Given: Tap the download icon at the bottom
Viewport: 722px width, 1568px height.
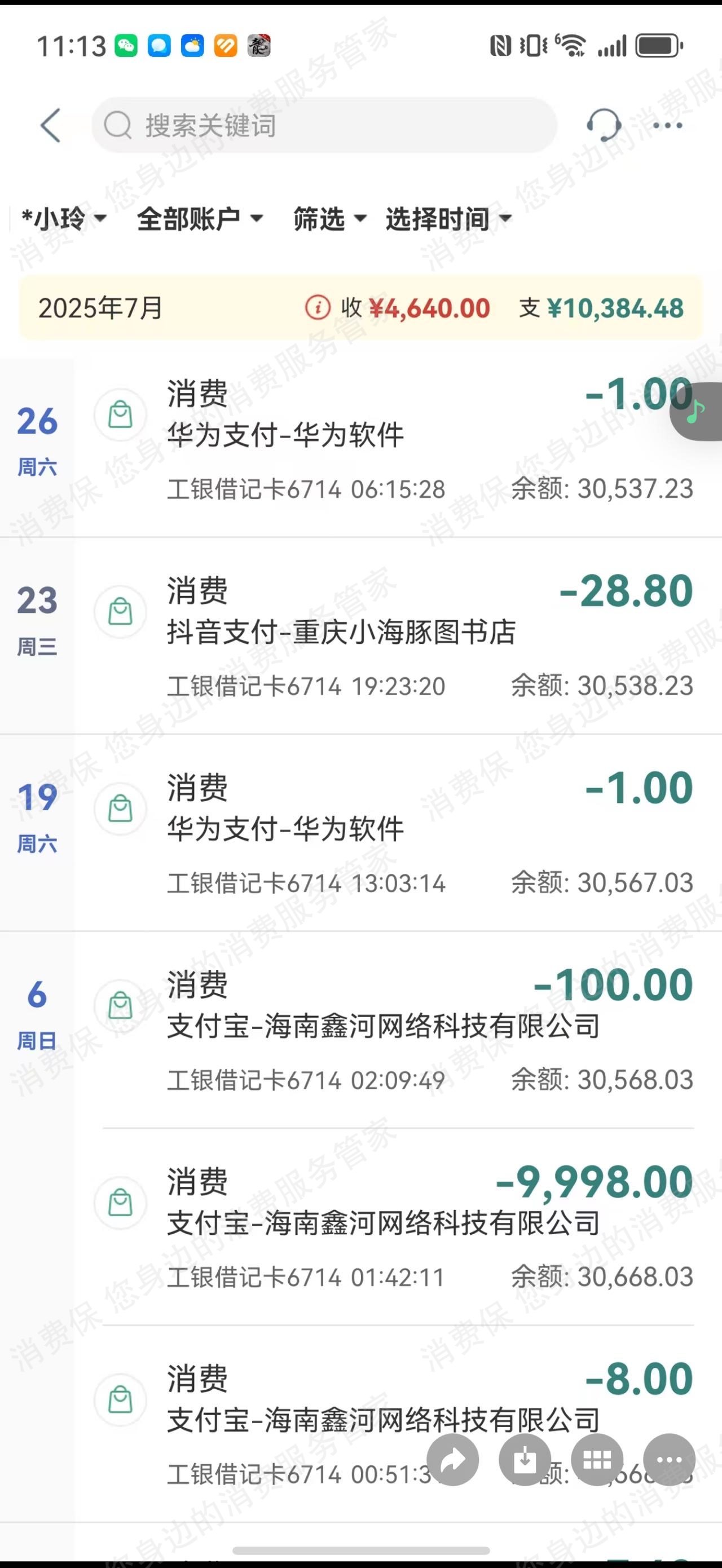Looking at the screenshot, I should tap(525, 1459).
